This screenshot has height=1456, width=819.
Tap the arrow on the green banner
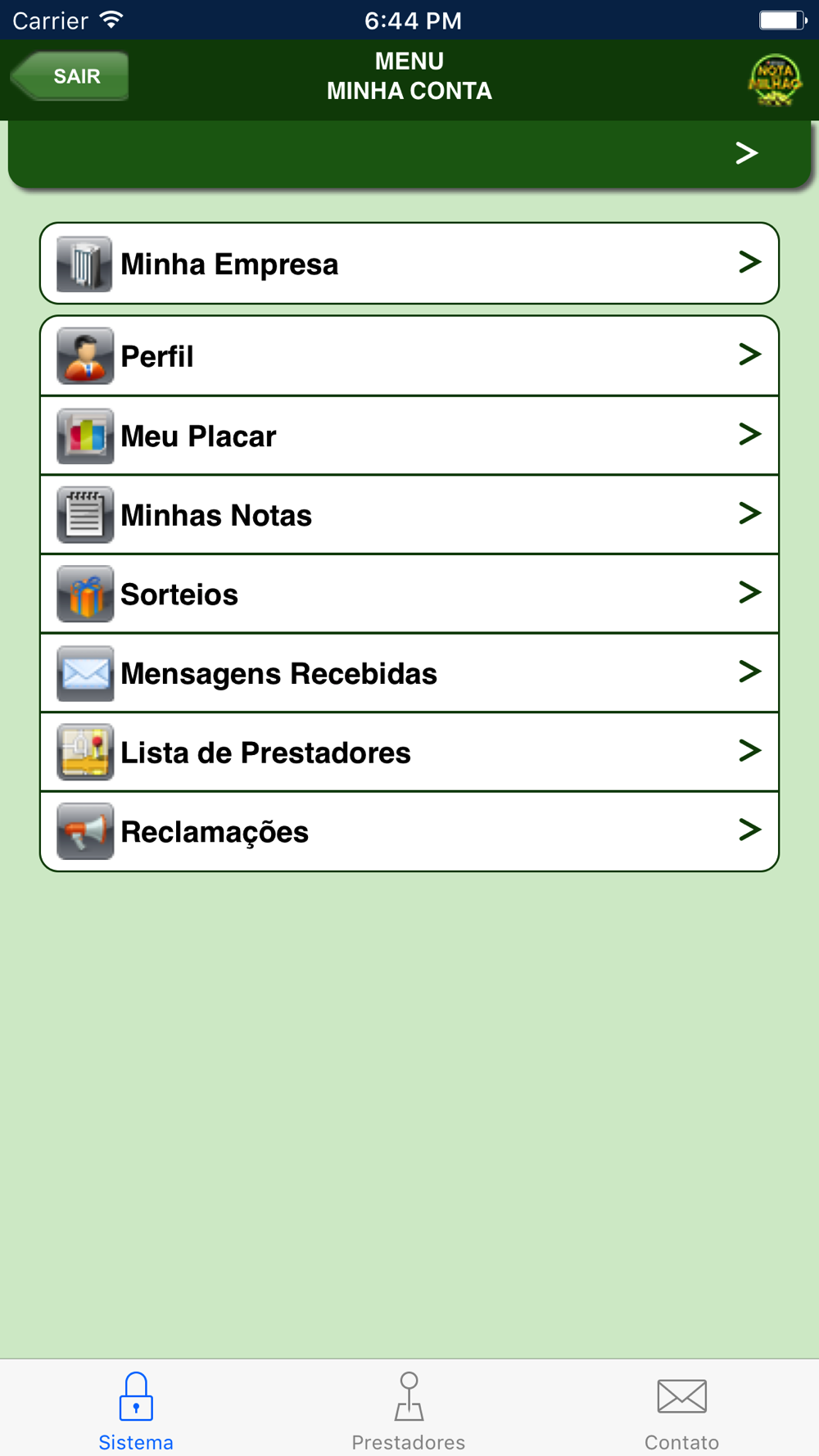point(746,153)
